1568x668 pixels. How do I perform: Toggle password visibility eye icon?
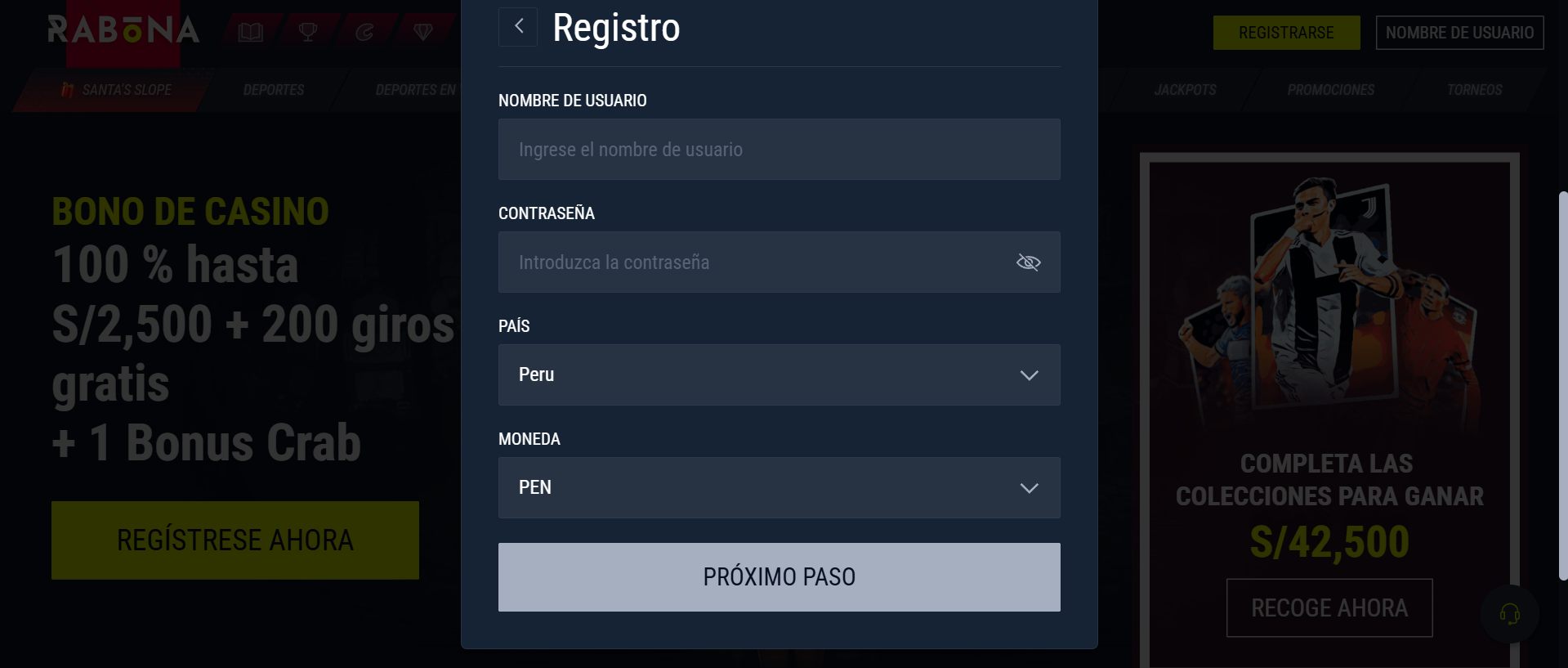click(x=1028, y=262)
